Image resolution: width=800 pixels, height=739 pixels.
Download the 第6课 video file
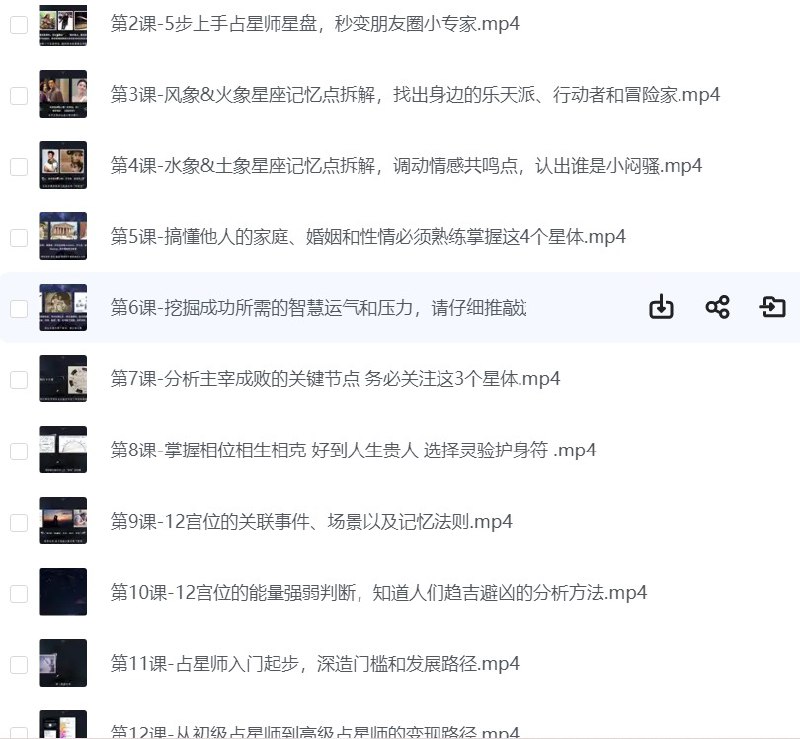(661, 308)
